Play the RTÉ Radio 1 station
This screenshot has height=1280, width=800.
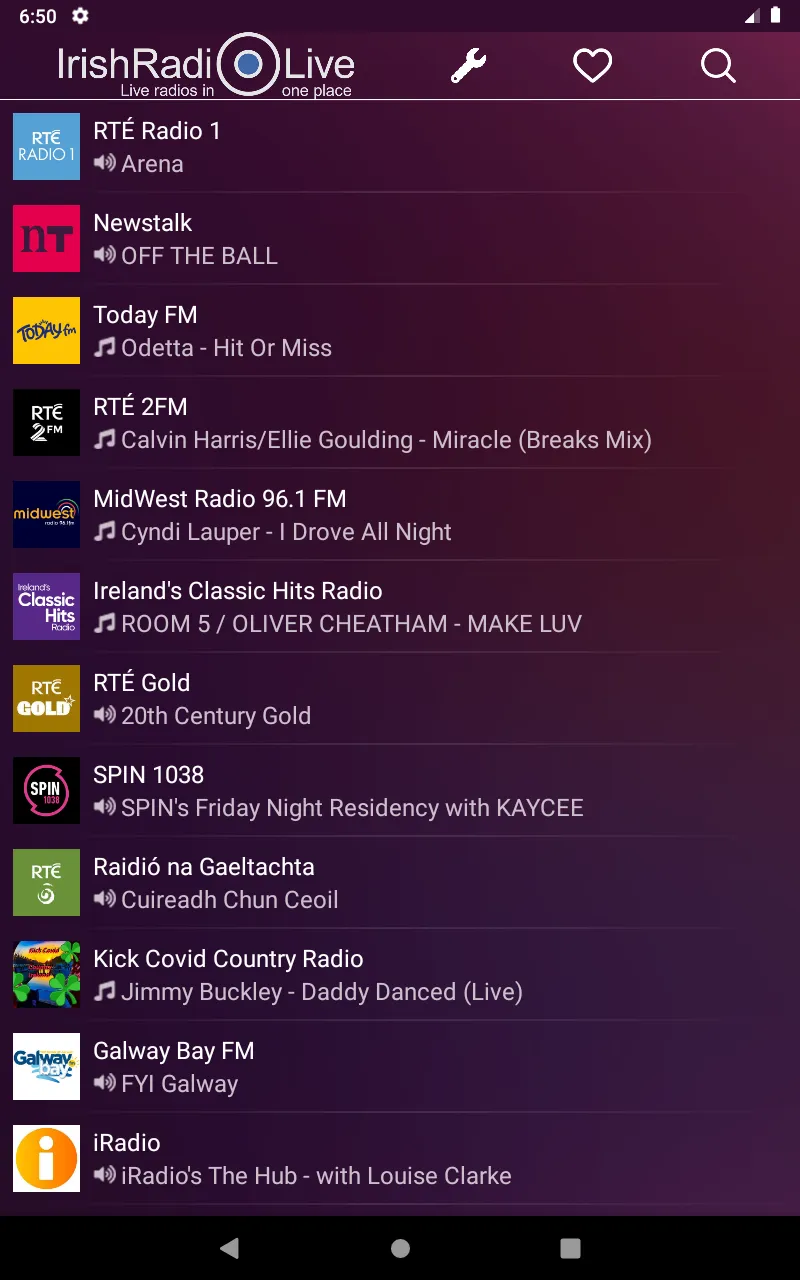[x=400, y=147]
